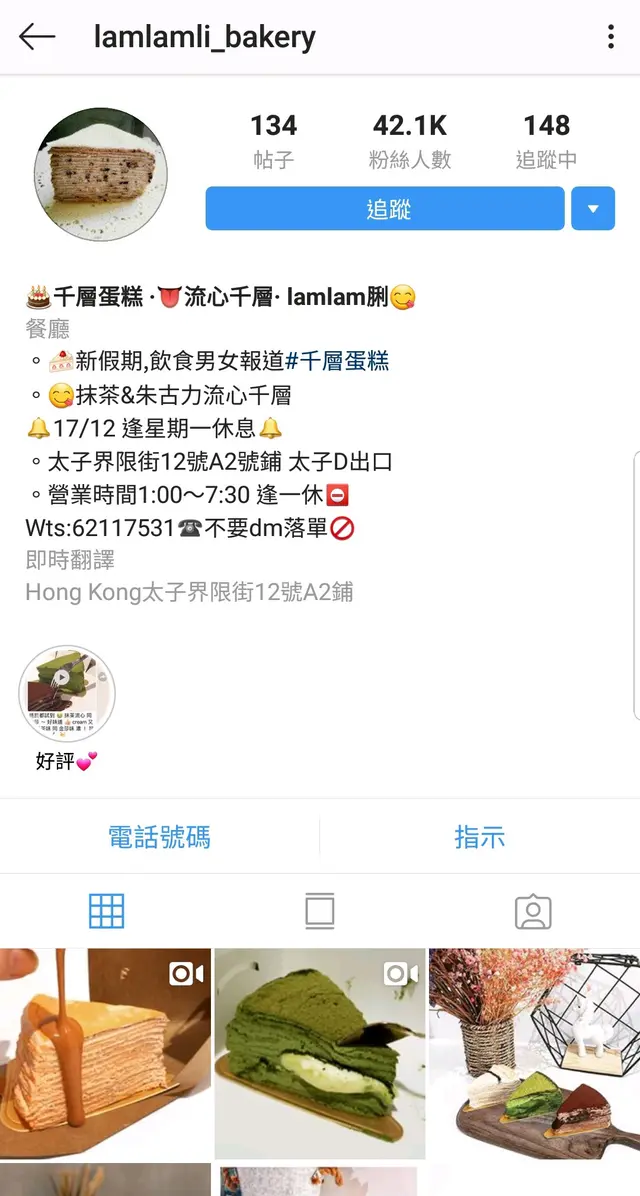Go back using the arrow icon
640x1196 pixels.
[37, 38]
